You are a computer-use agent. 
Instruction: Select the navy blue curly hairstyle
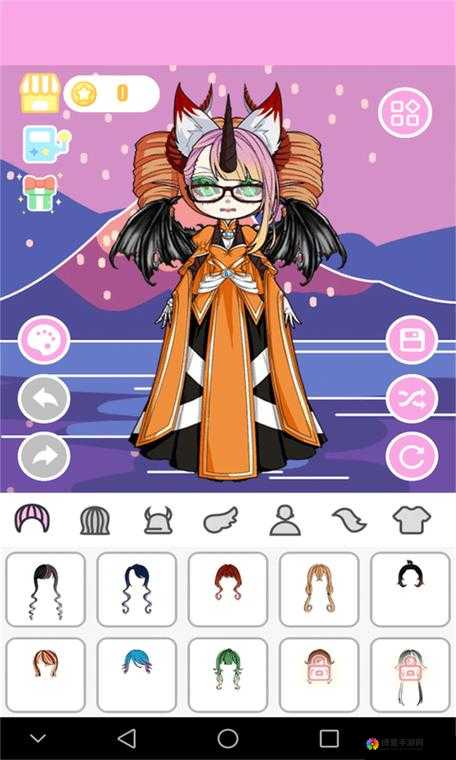coord(137,589)
